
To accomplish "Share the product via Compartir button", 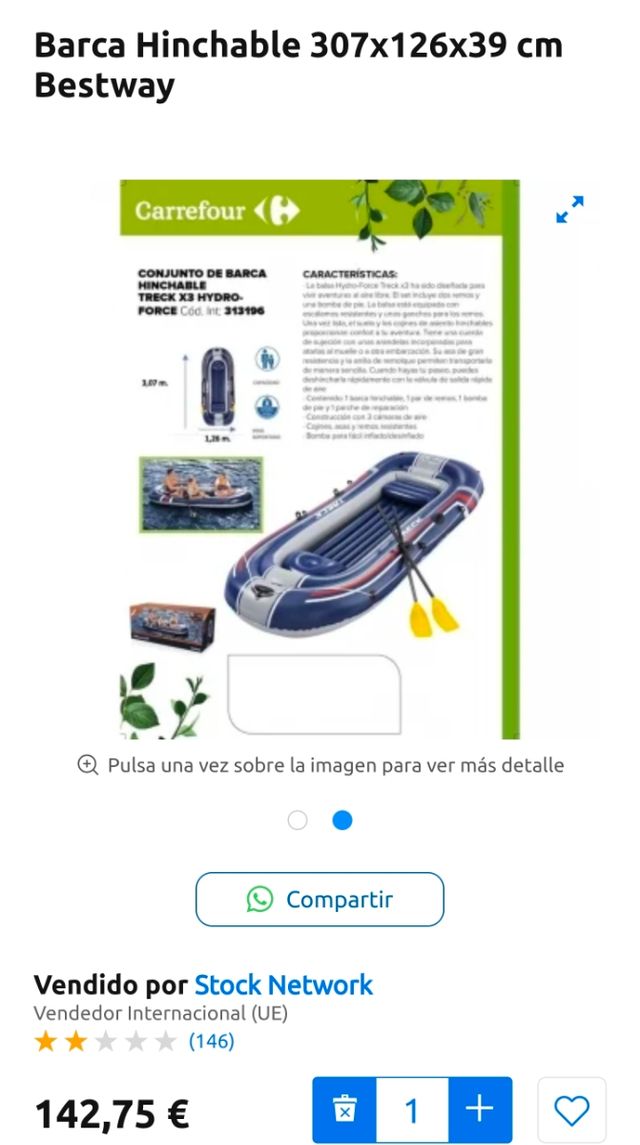I will pos(320,899).
